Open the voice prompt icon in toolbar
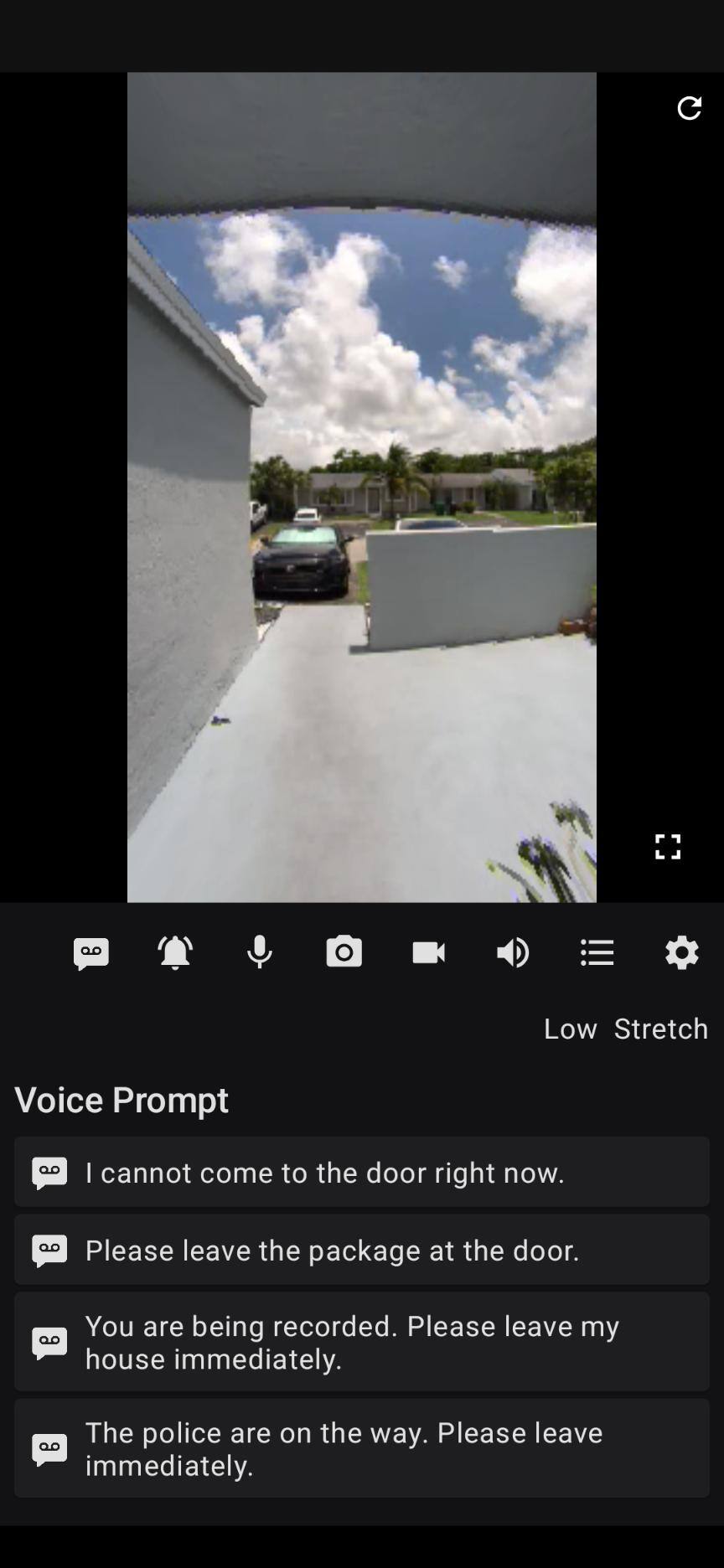 pyautogui.click(x=91, y=953)
